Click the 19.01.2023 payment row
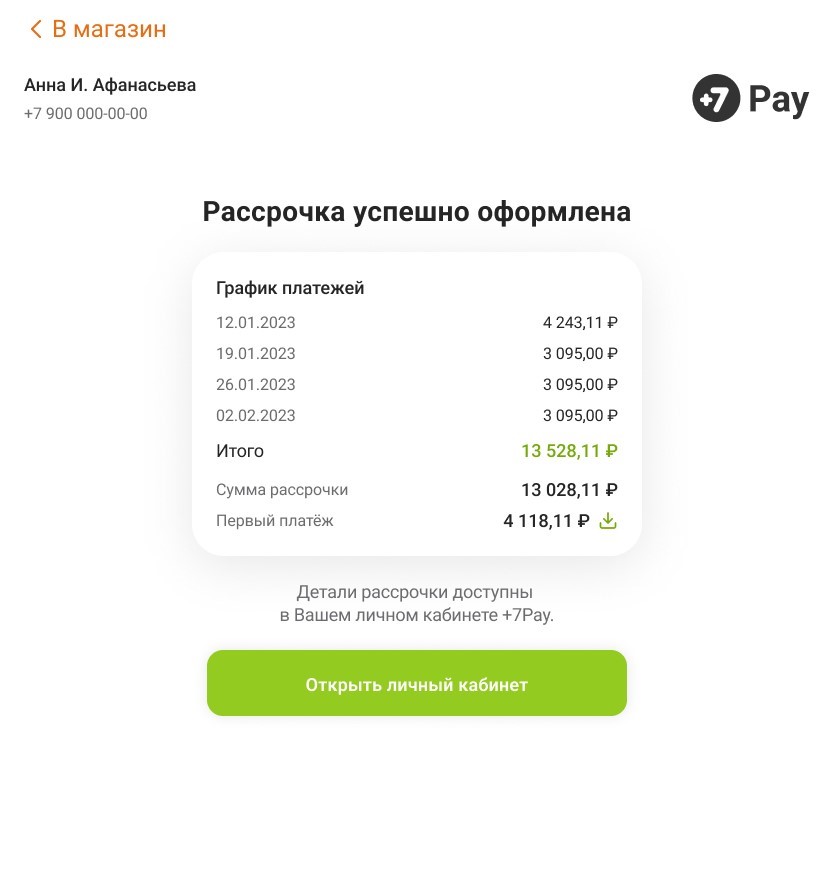834x886 pixels. coord(254,353)
